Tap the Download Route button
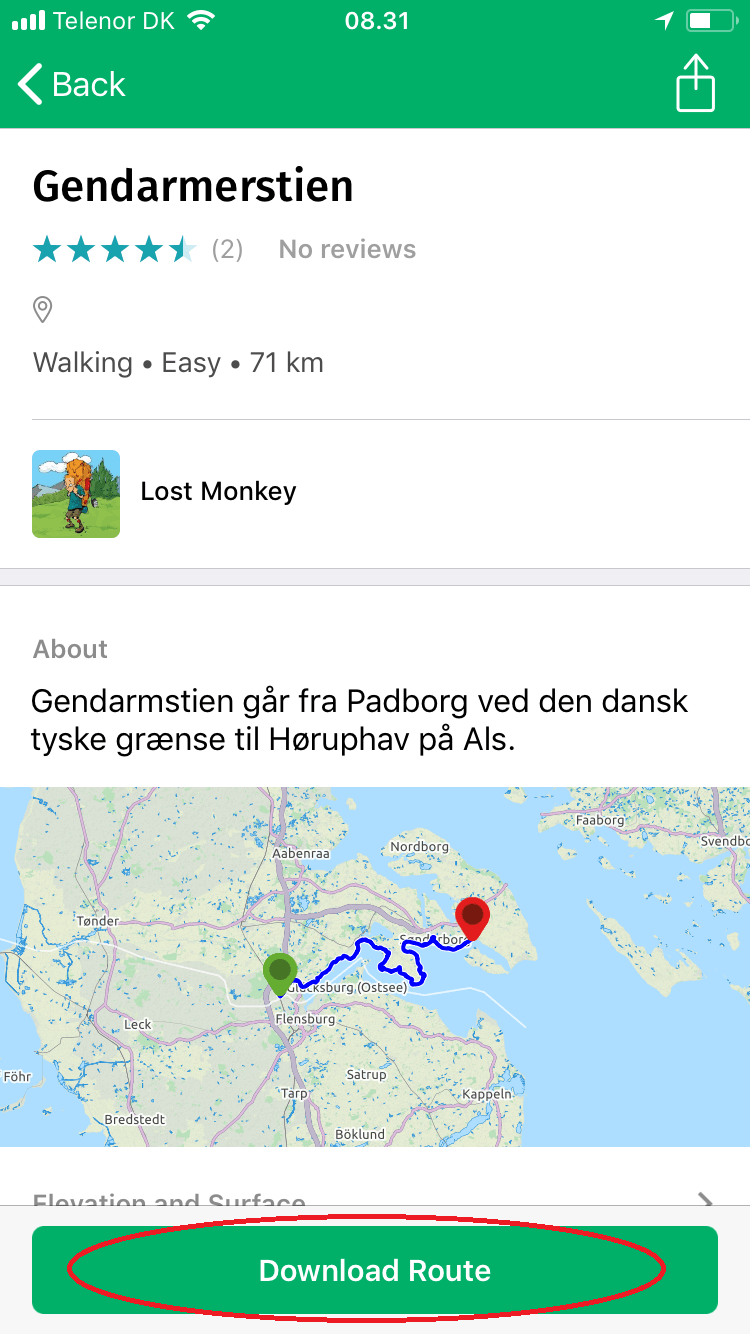750x1334 pixels. pyautogui.click(x=375, y=1269)
